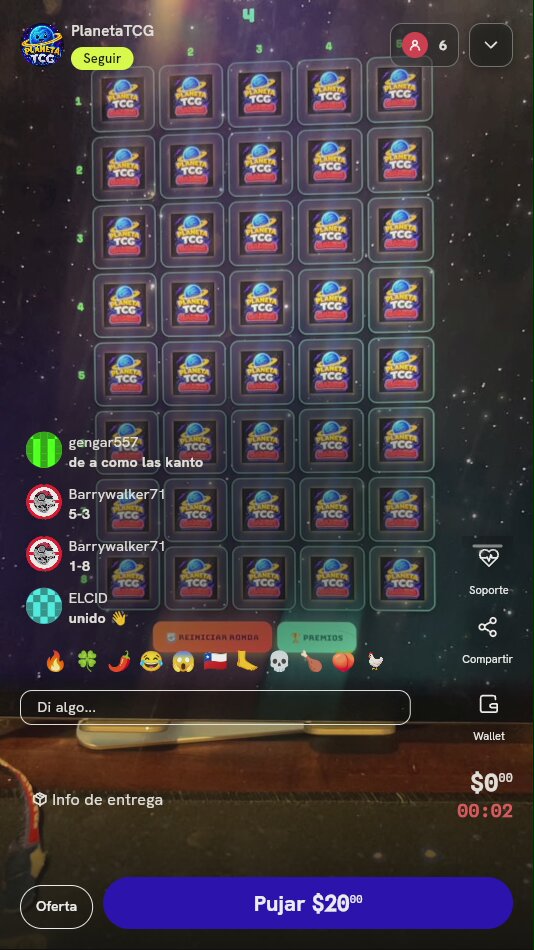Screen dimensions: 534x950
Task: Send the four-leaf clover reaction
Action: (87, 661)
